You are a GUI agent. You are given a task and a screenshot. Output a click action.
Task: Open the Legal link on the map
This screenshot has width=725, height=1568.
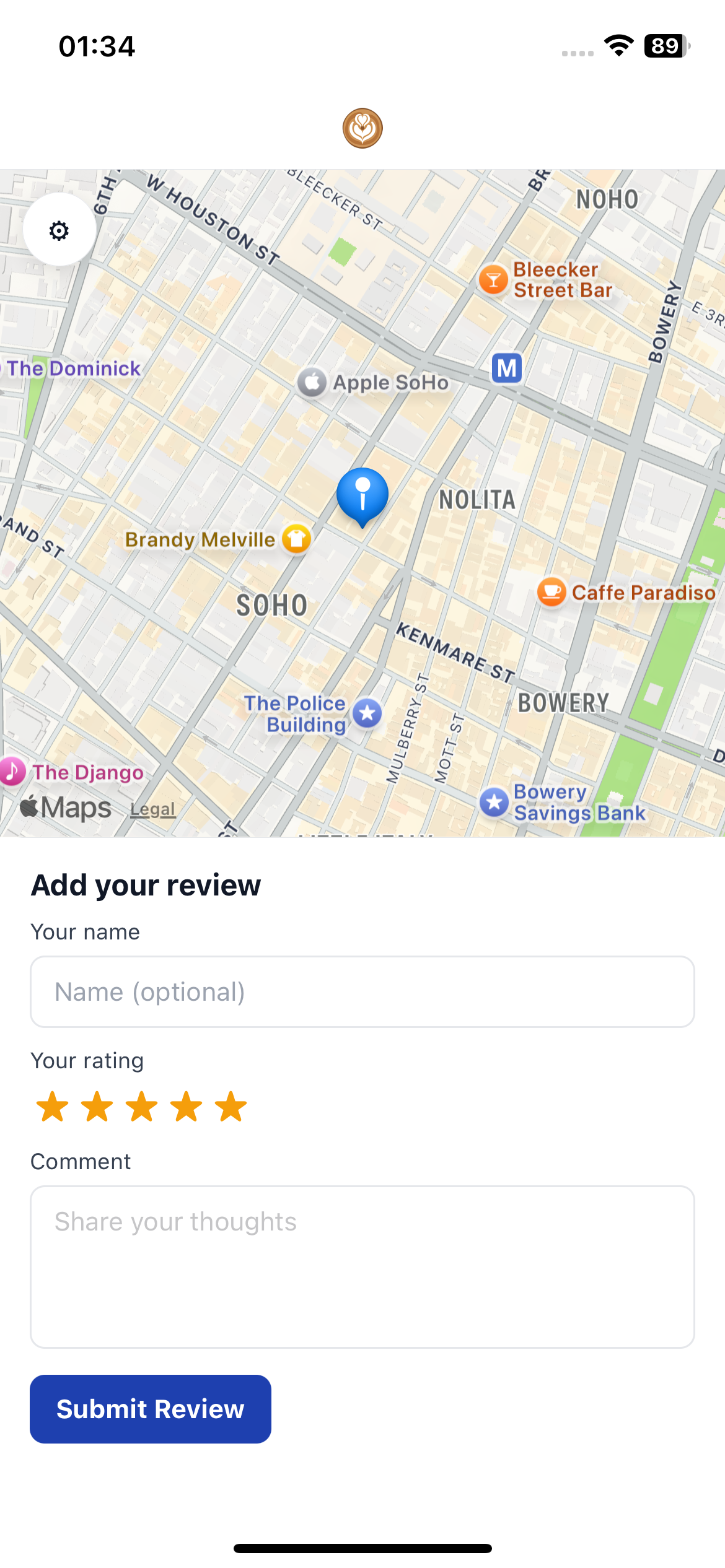point(152,809)
